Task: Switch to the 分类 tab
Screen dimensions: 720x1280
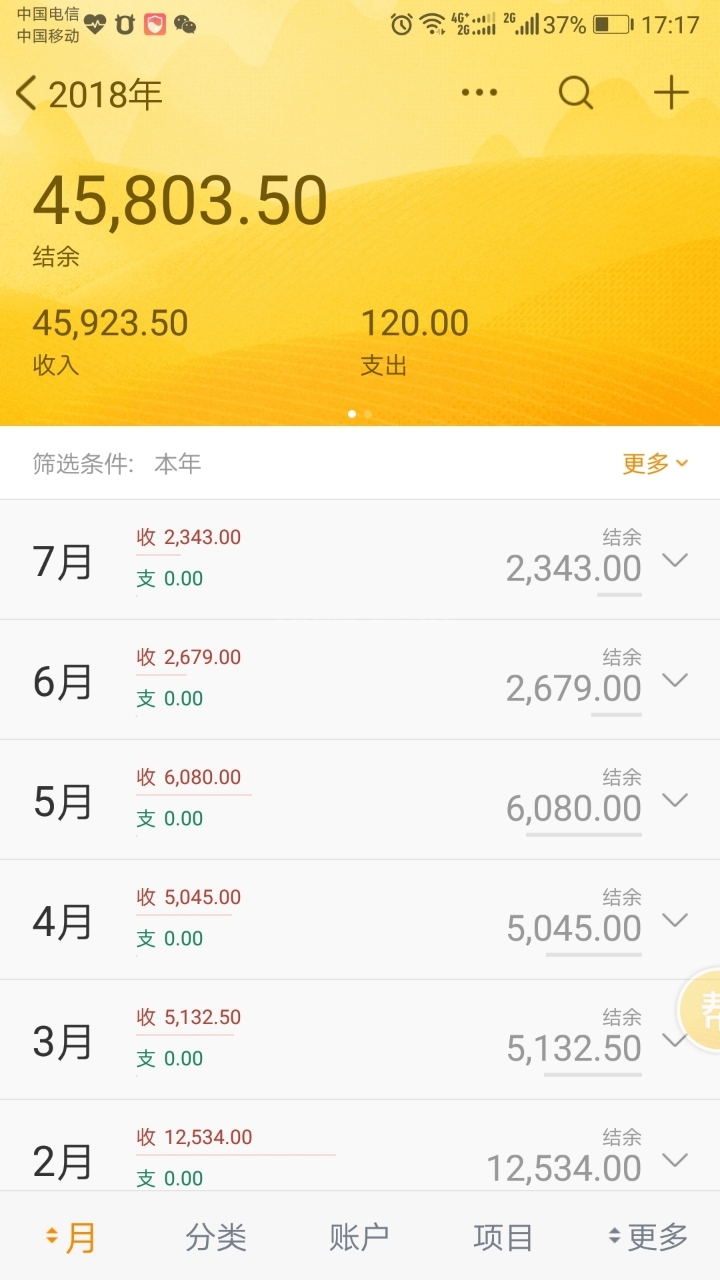Action: pos(216,1237)
